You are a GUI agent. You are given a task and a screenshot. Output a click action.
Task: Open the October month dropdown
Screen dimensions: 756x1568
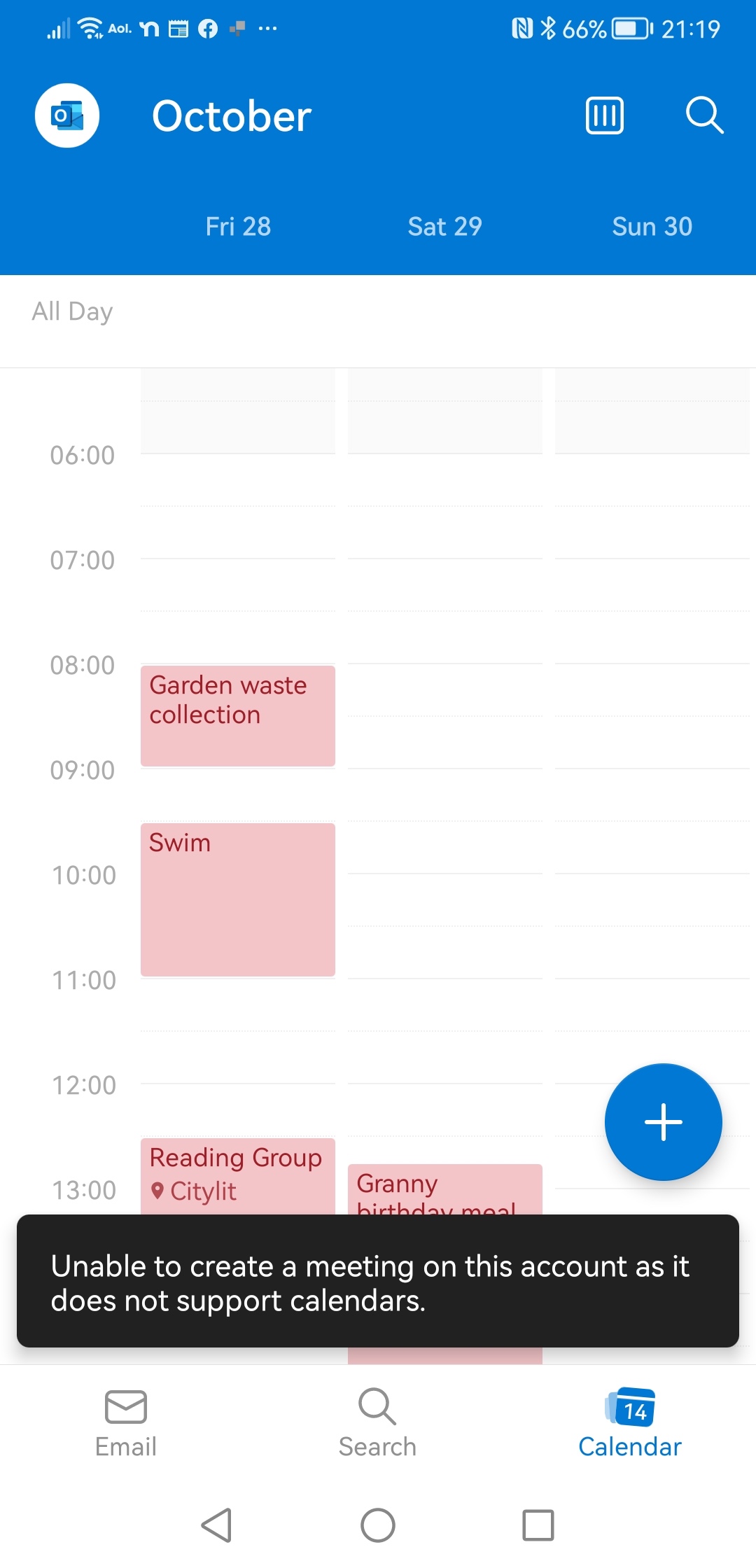click(231, 115)
